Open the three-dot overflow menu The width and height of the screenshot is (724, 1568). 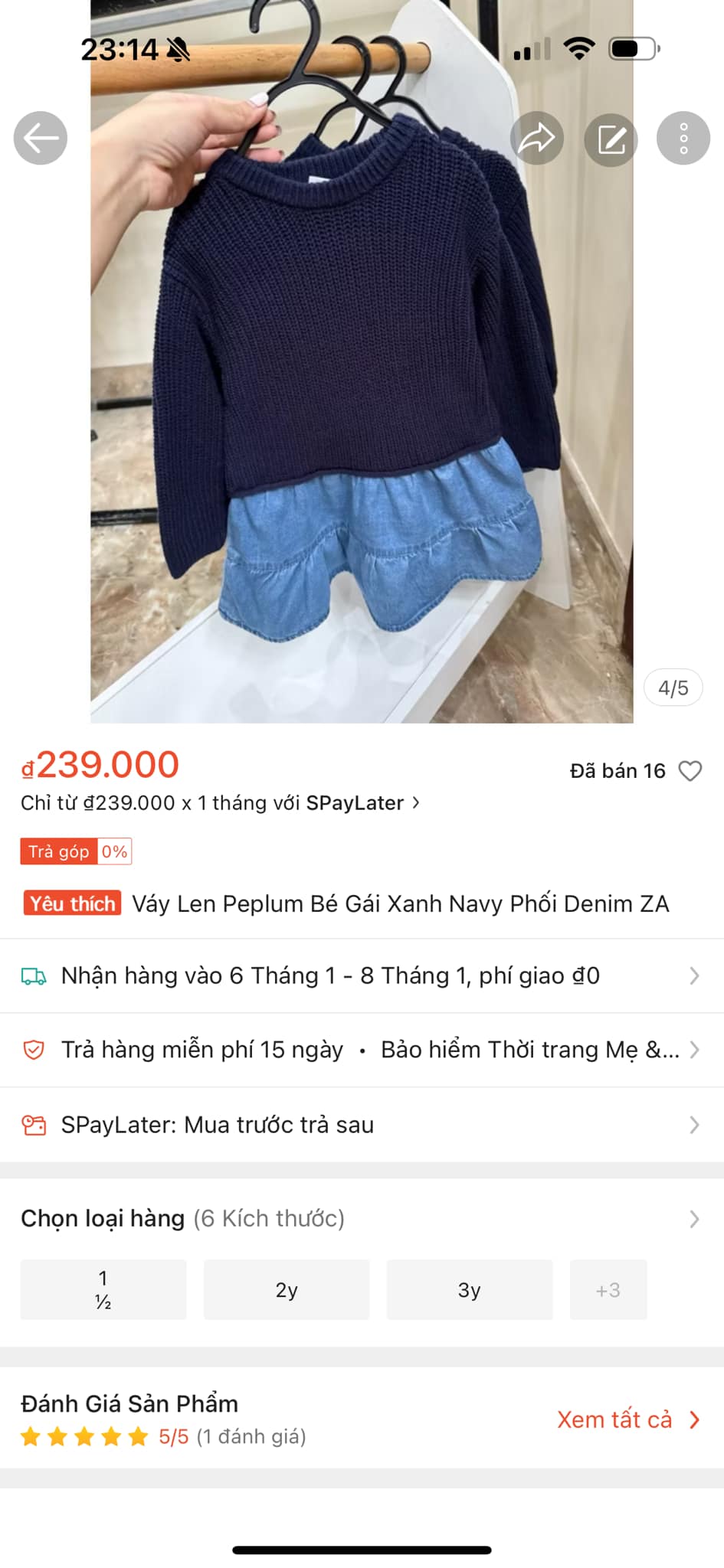tap(683, 139)
